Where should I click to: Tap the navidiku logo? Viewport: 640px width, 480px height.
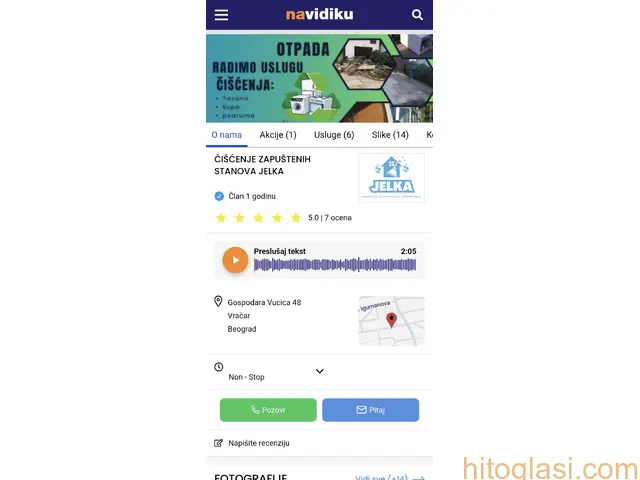(319, 14)
